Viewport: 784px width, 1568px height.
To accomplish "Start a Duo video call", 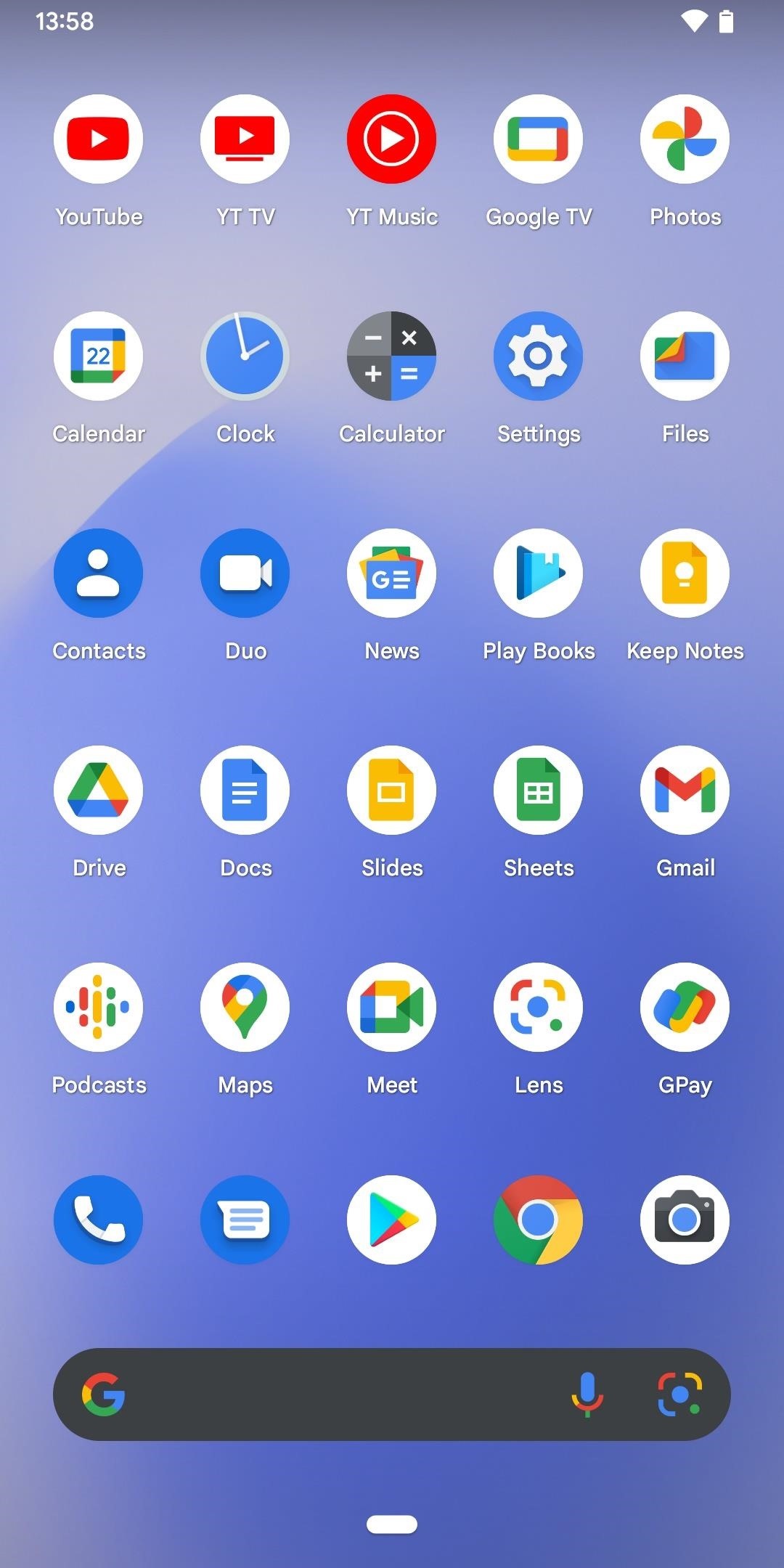I will (245, 573).
